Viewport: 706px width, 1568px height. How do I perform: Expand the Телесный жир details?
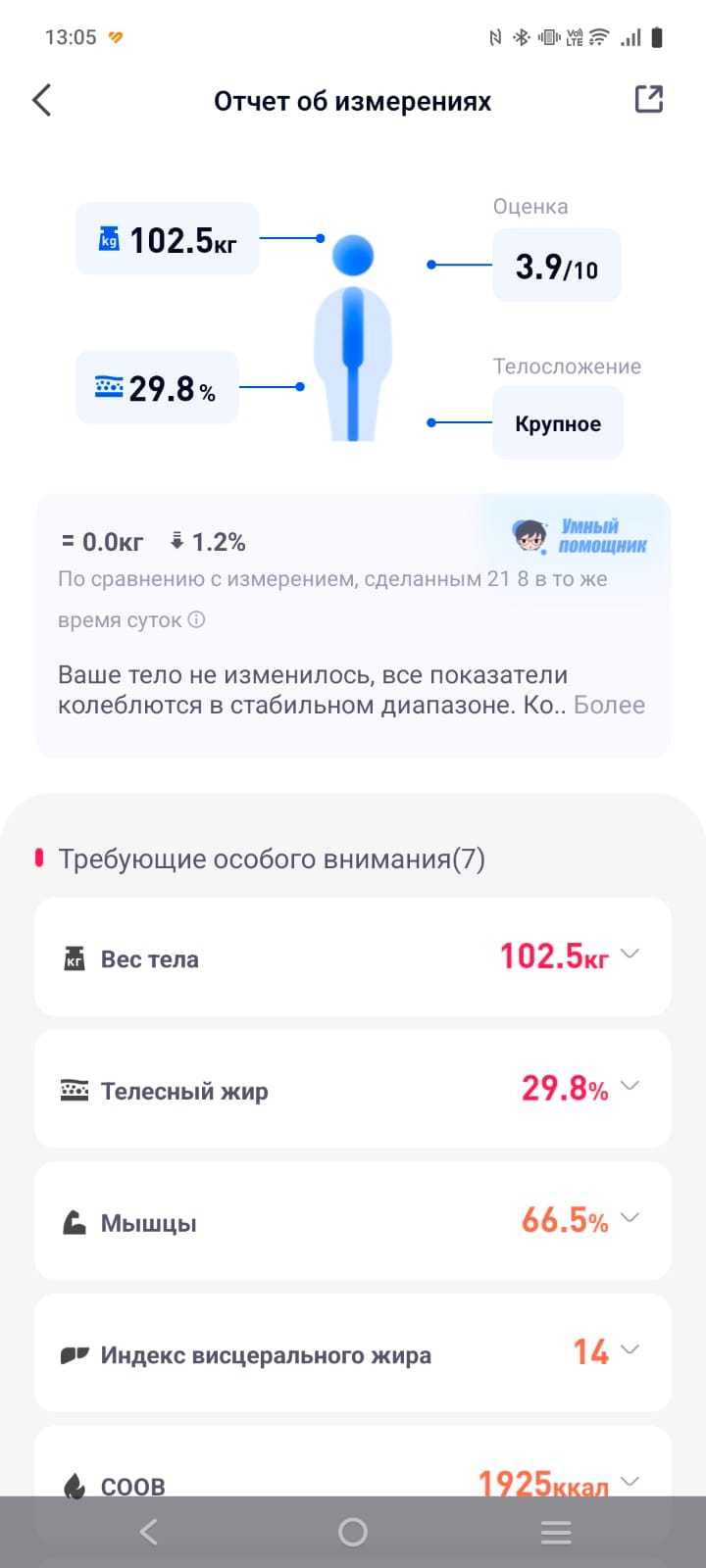coord(630,1086)
